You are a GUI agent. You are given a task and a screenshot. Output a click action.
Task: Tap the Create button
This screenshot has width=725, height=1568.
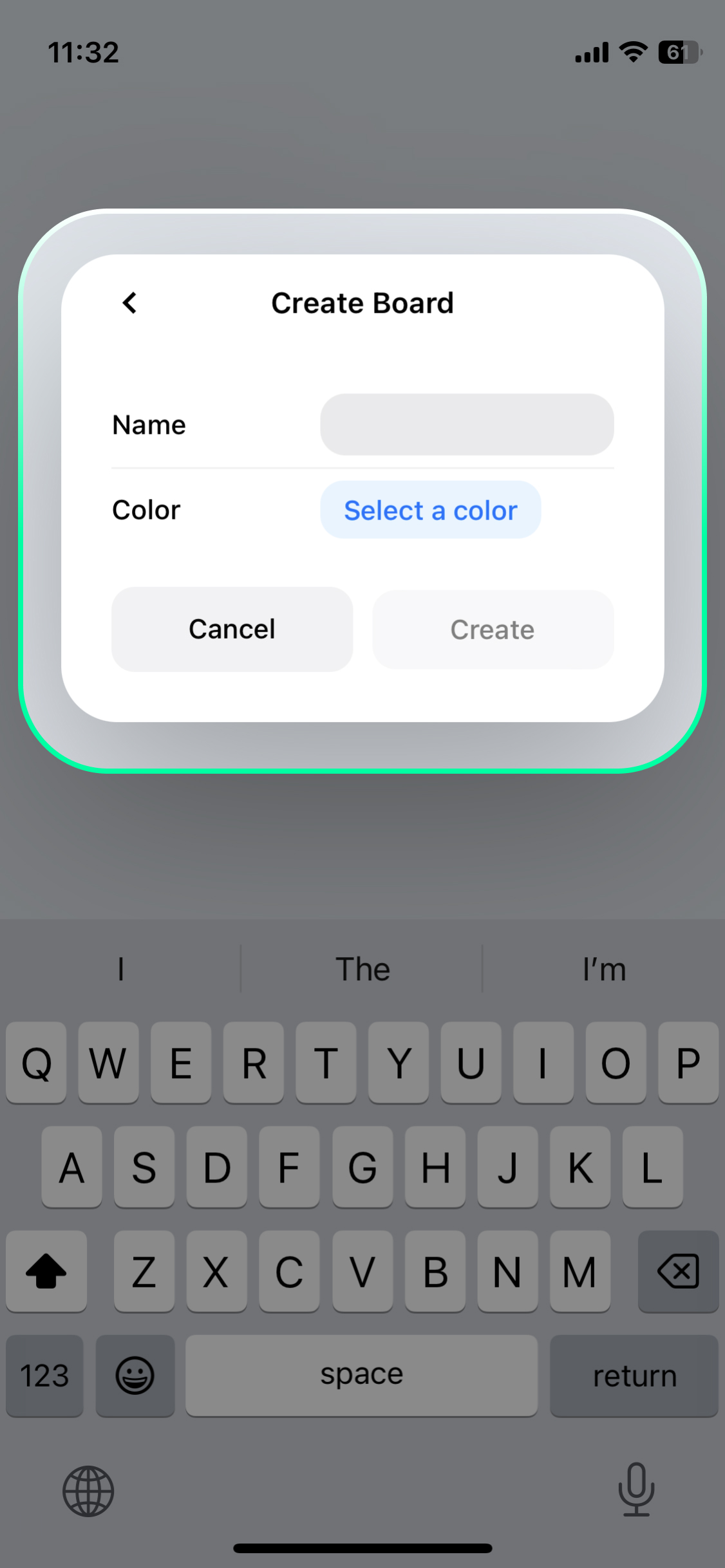click(x=493, y=630)
